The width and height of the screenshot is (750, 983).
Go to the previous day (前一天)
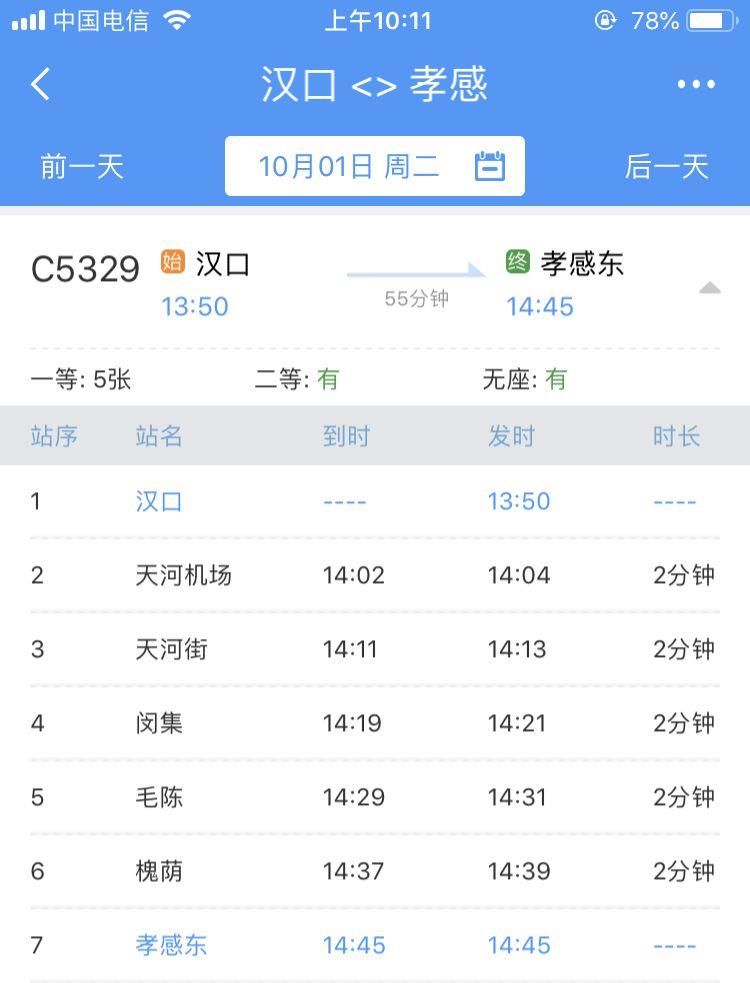82,166
